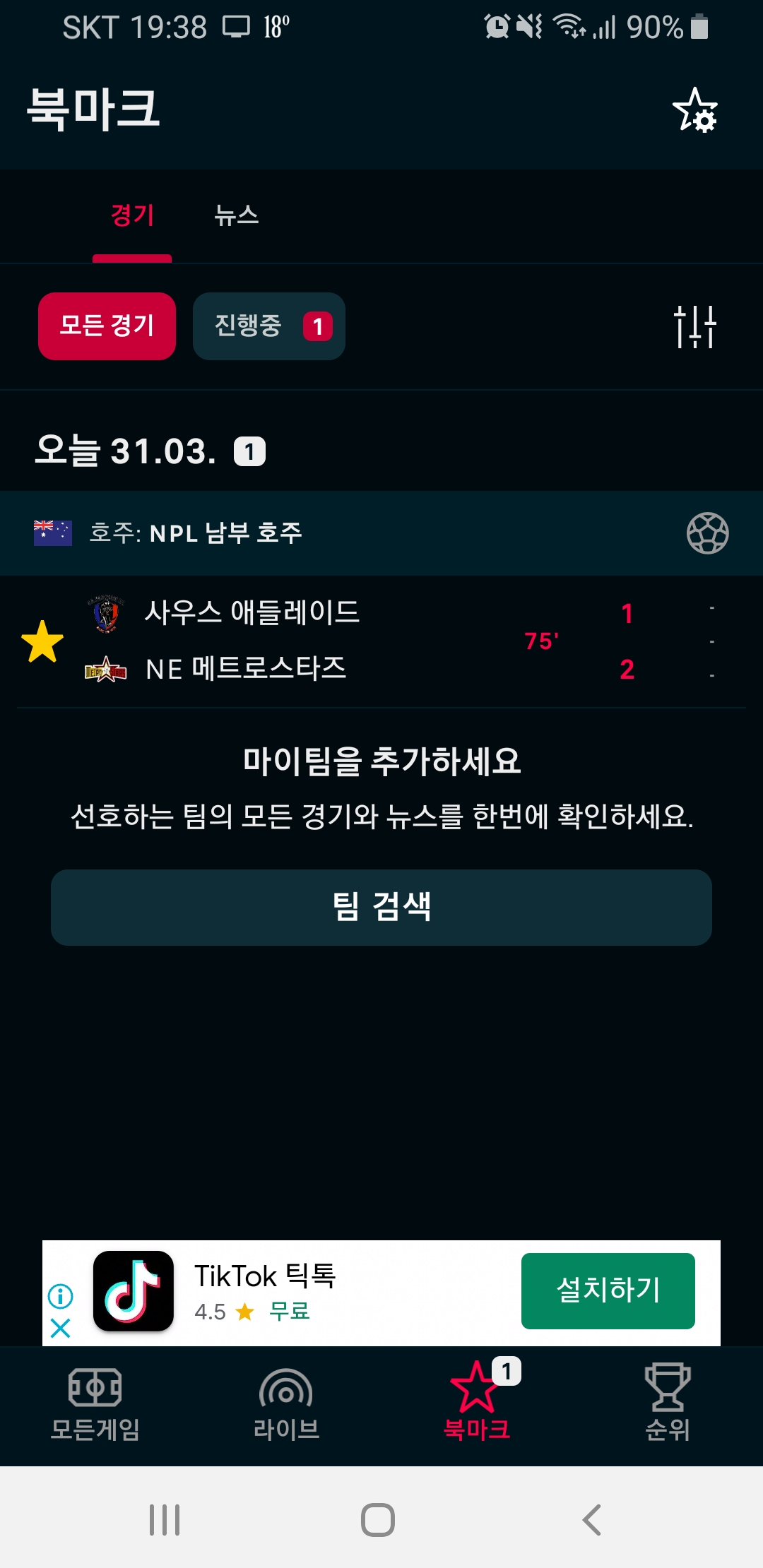Switch to the 뉴스 tab
Viewport: 763px width, 1568px height.
point(237,215)
